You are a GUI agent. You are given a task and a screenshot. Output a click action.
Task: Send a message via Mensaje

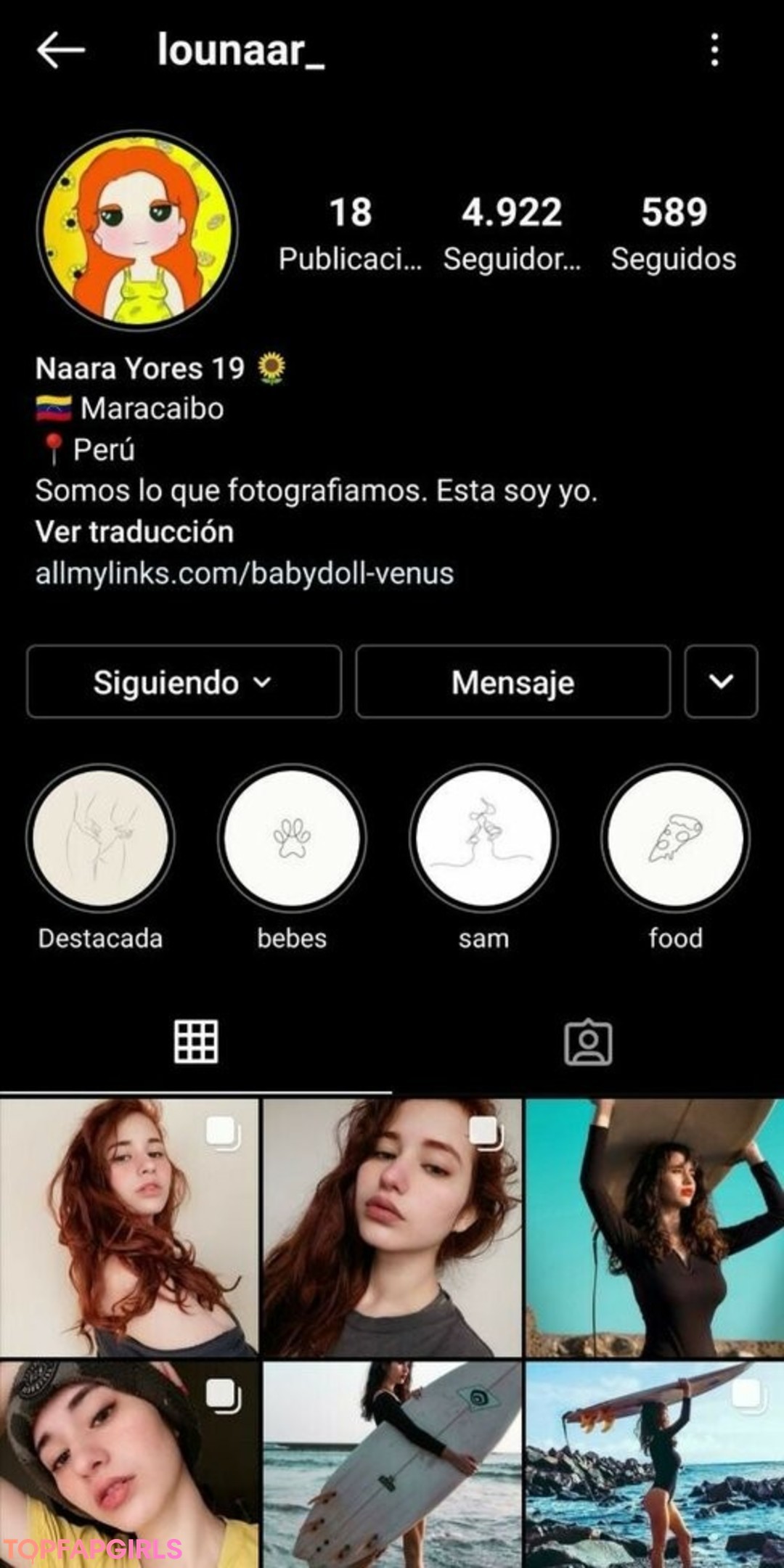point(513,682)
